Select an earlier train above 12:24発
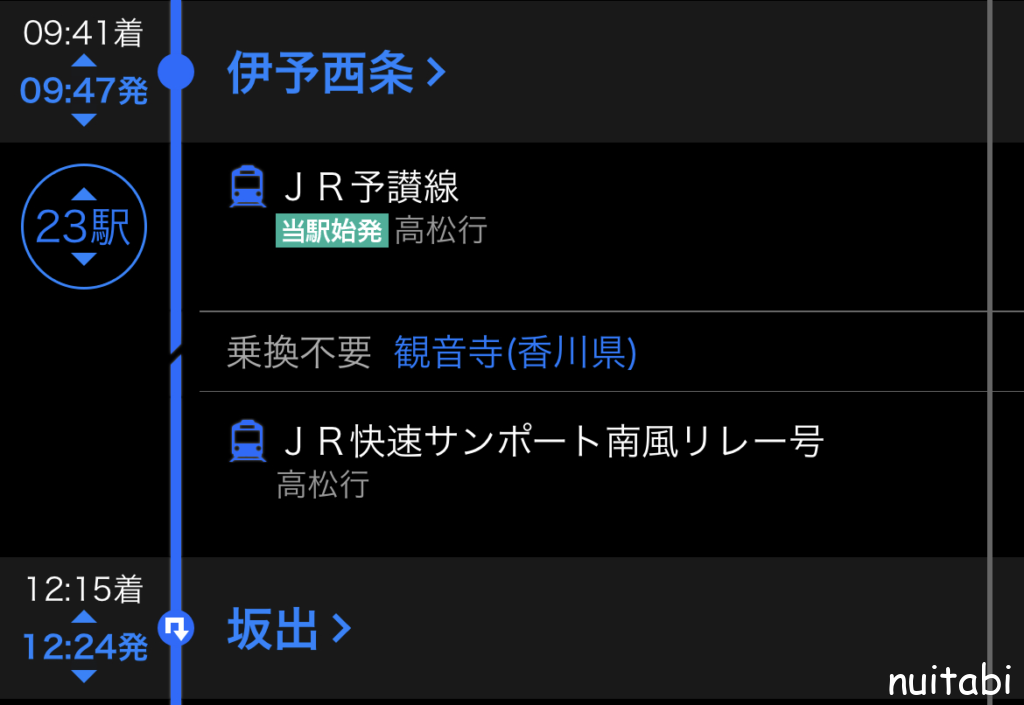The image size is (1024, 705). point(85,616)
